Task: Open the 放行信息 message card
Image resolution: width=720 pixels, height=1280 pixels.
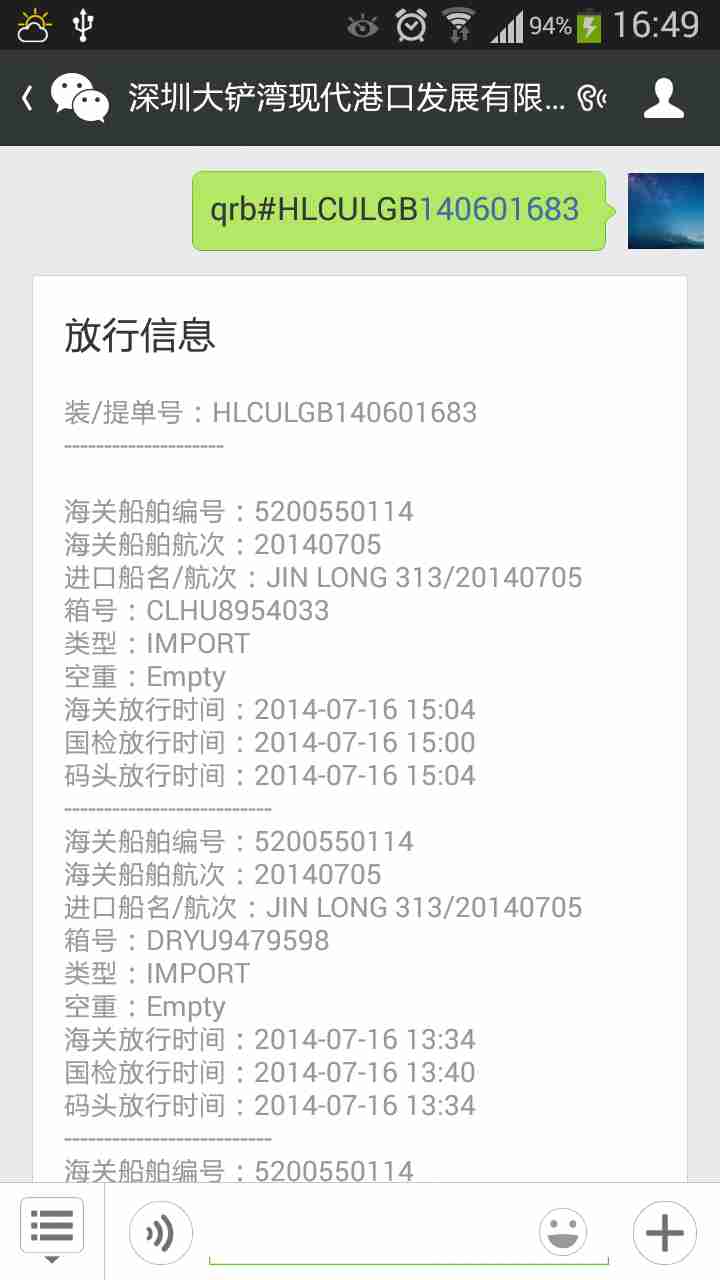Action: pyautogui.click(x=360, y=700)
